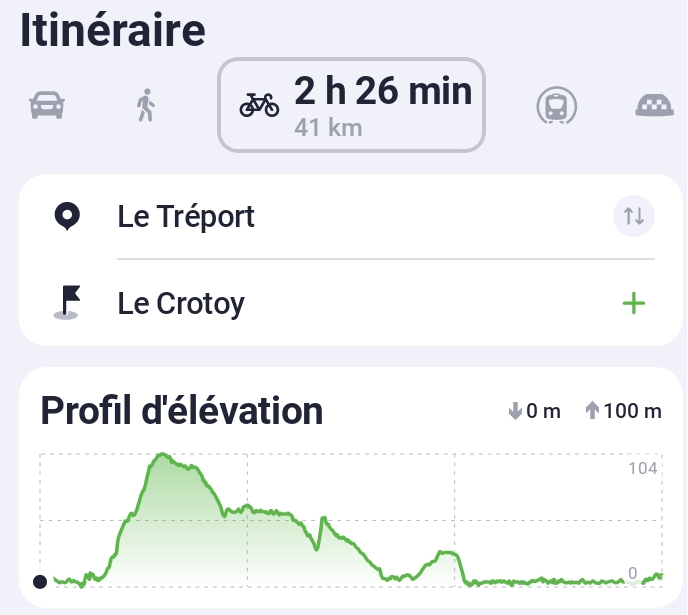Select the bicycle route mode
This screenshot has width=688, height=615.
coord(351,105)
